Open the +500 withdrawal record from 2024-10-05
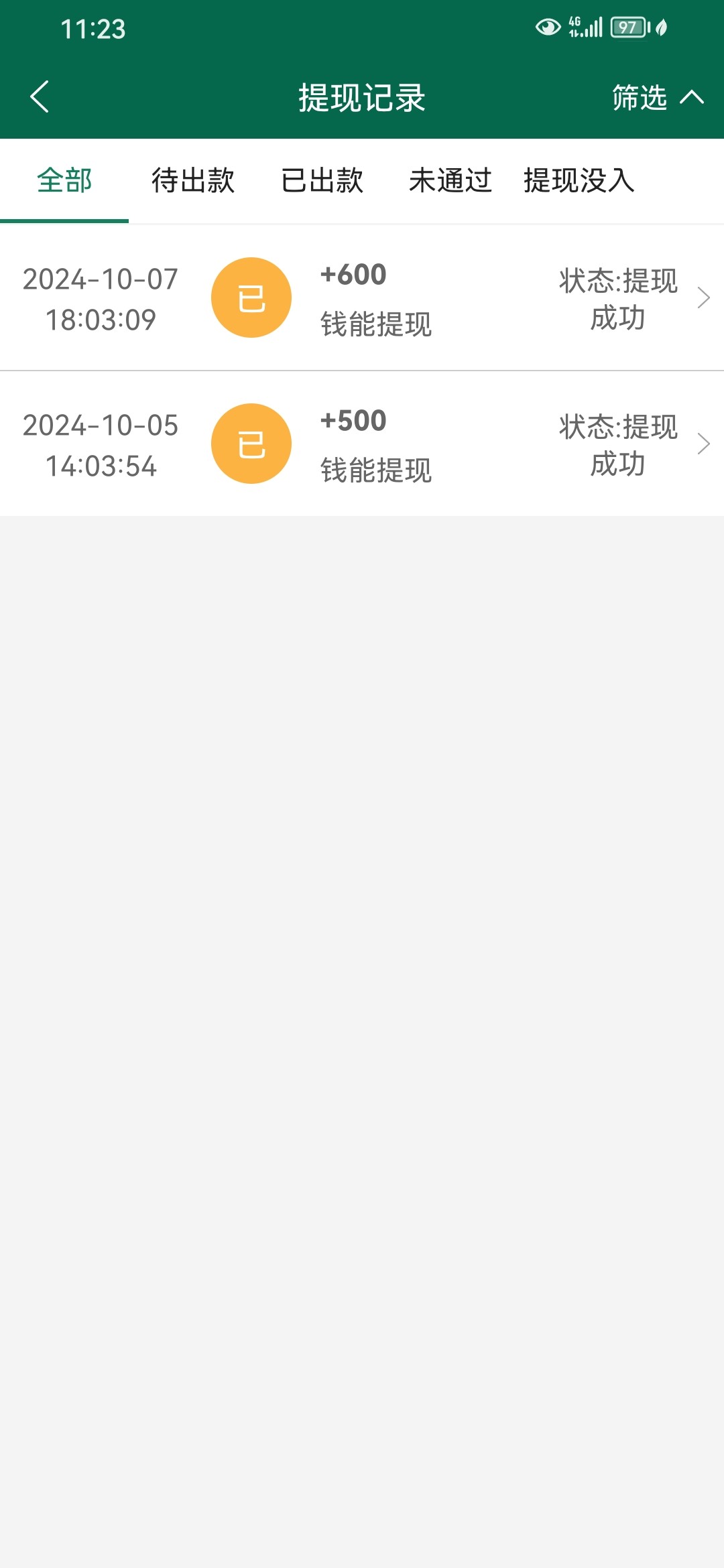 tap(362, 444)
